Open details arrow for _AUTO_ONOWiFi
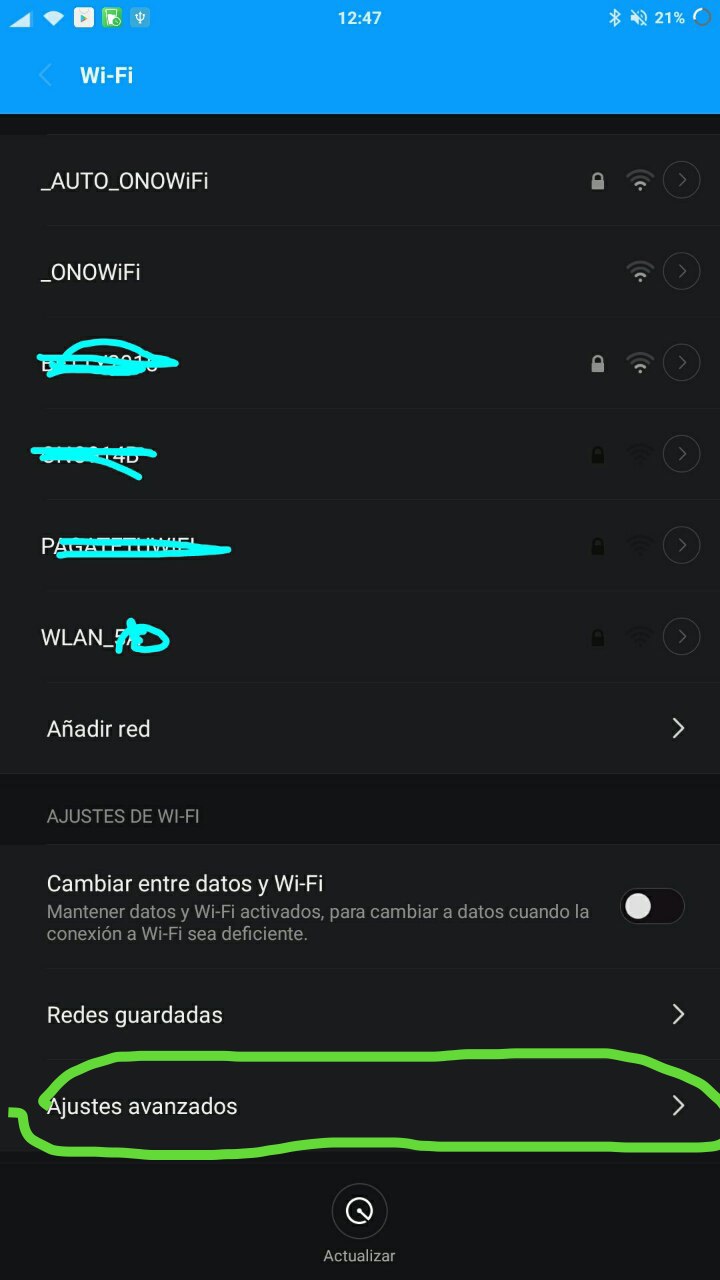 click(x=681, y=180)
